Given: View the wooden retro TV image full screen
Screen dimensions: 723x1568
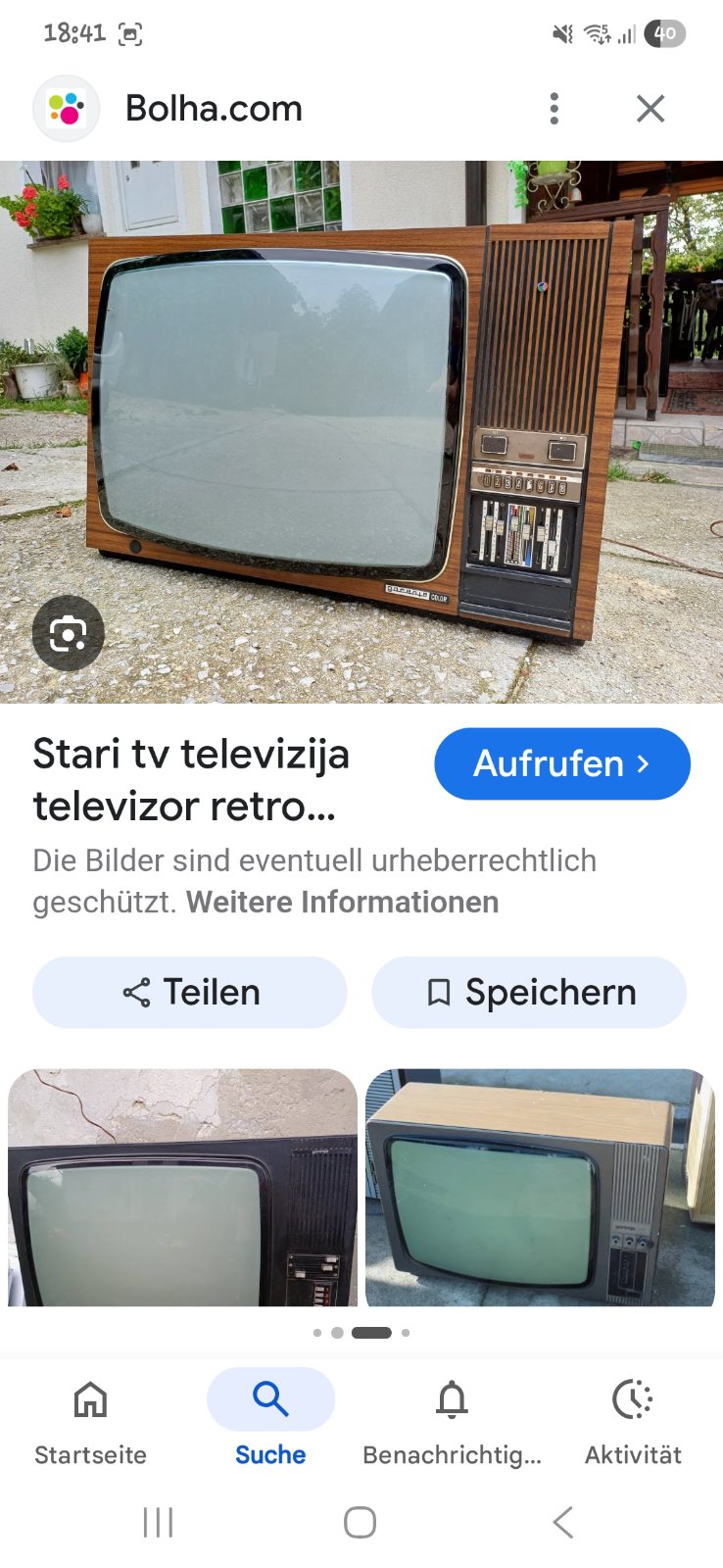Looking at the screenshot, I should coord(361,412).
